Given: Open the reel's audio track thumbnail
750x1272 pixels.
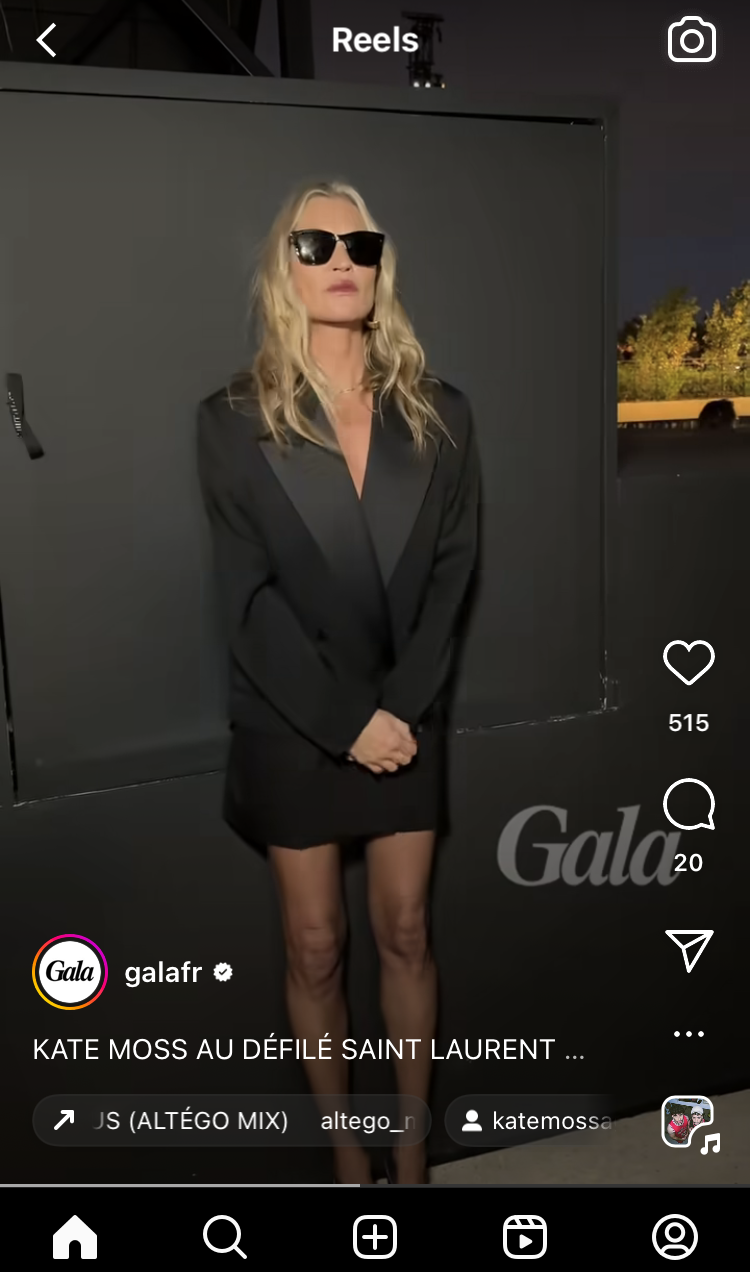Looking at the screenshot, I should pyautogui.click(x=688, y=1122).
